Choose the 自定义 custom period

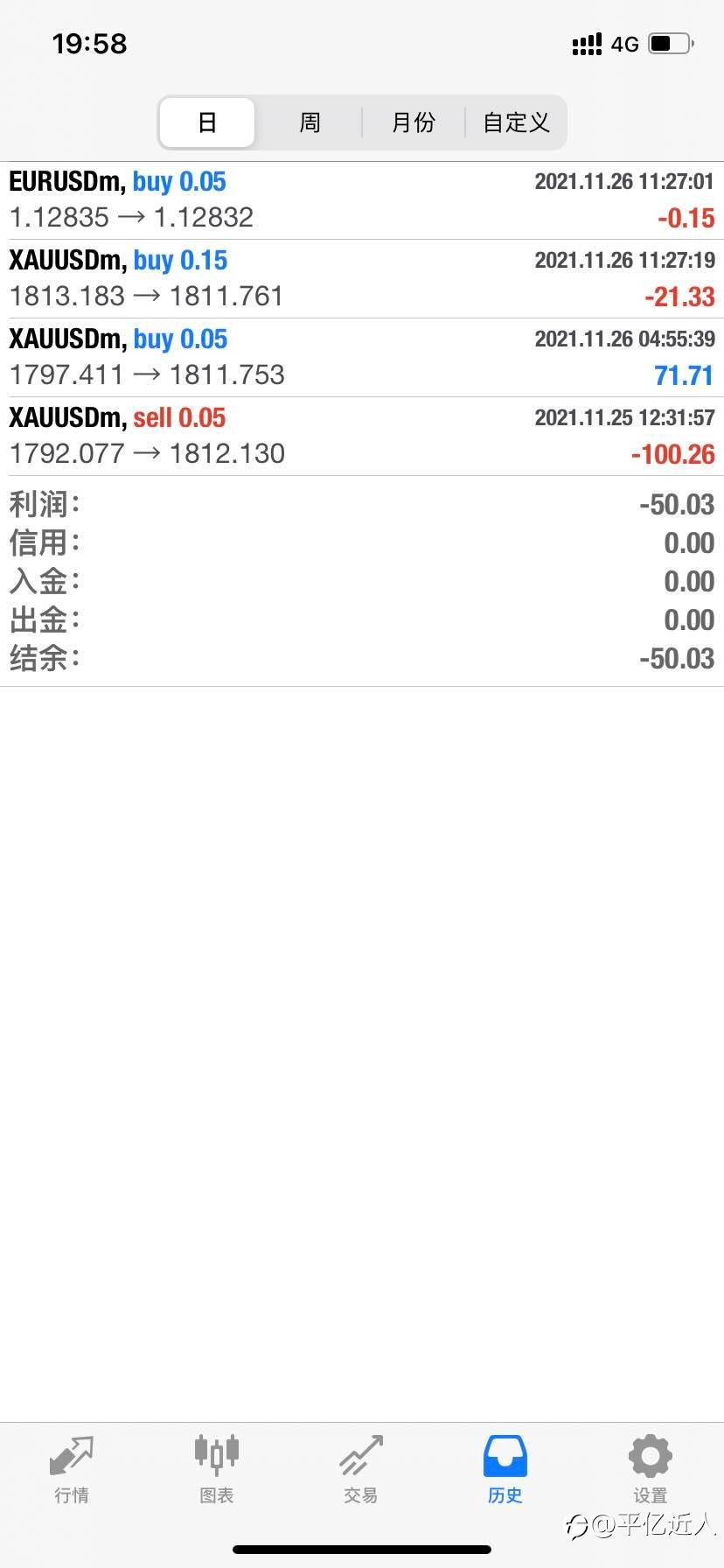(516, 122)
